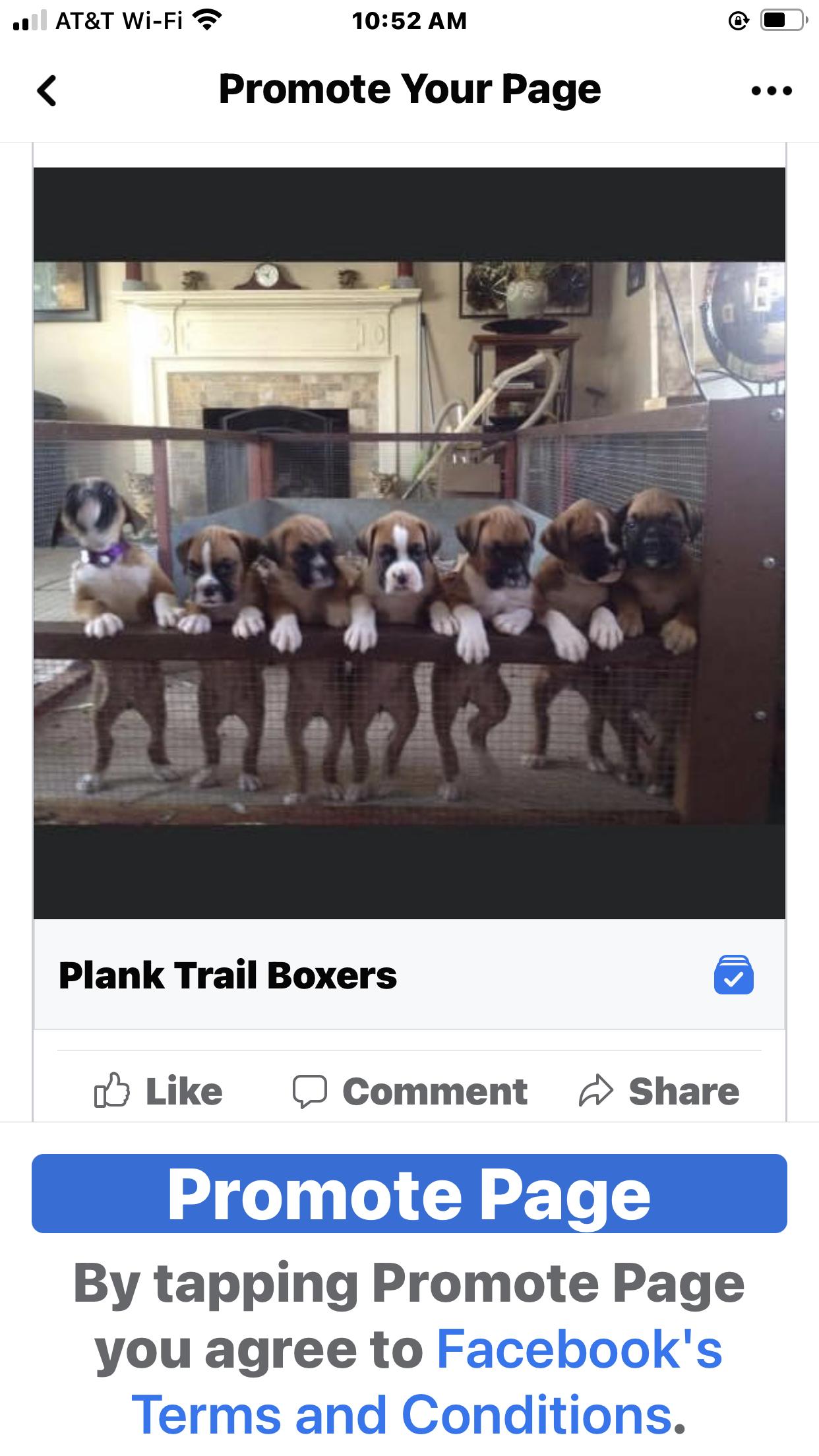Open the boxer puppies photo preview

click(x=409, y=543)
